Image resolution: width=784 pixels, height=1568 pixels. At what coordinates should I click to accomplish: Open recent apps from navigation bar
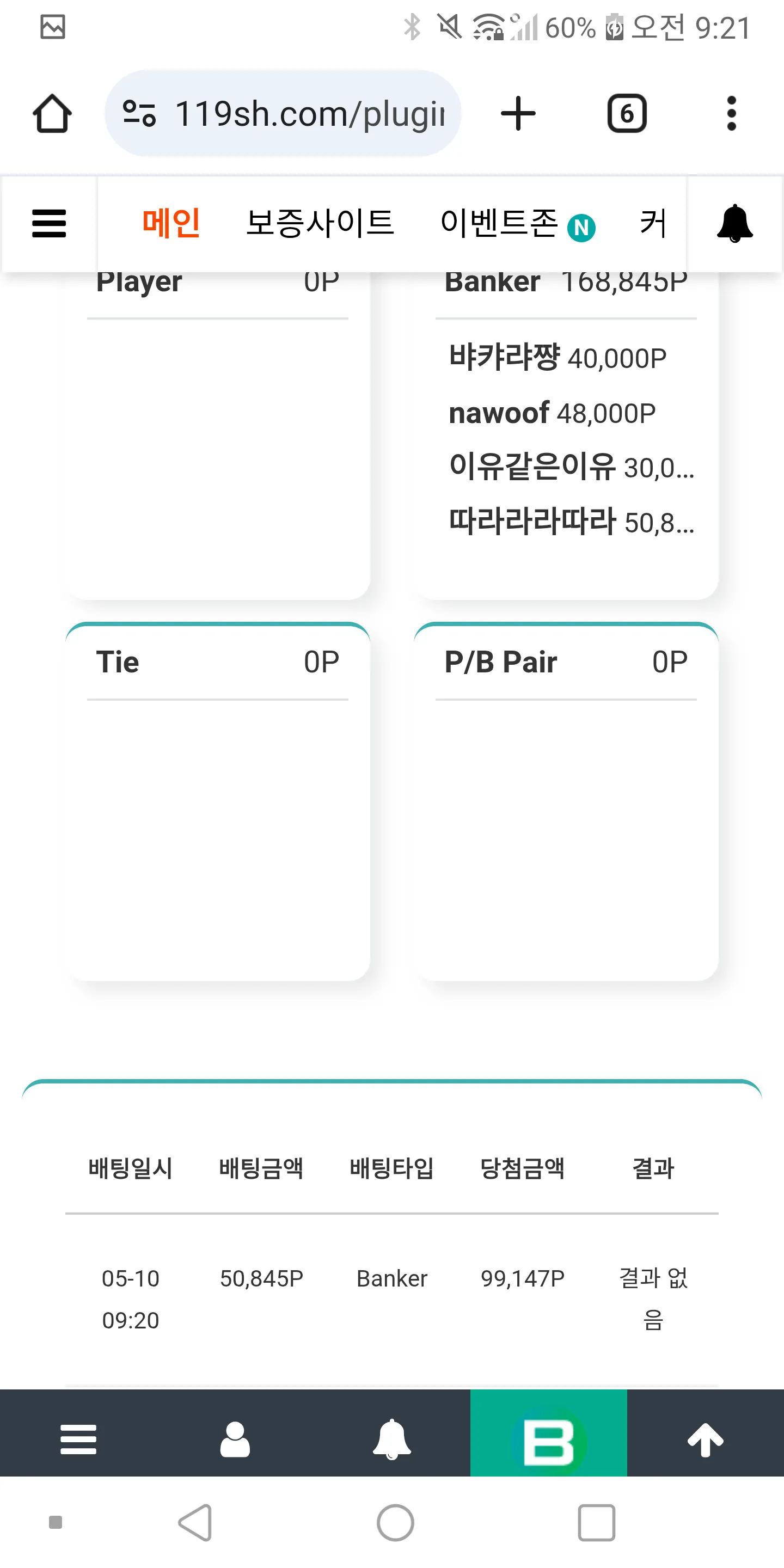click(x=596, y=1522)
